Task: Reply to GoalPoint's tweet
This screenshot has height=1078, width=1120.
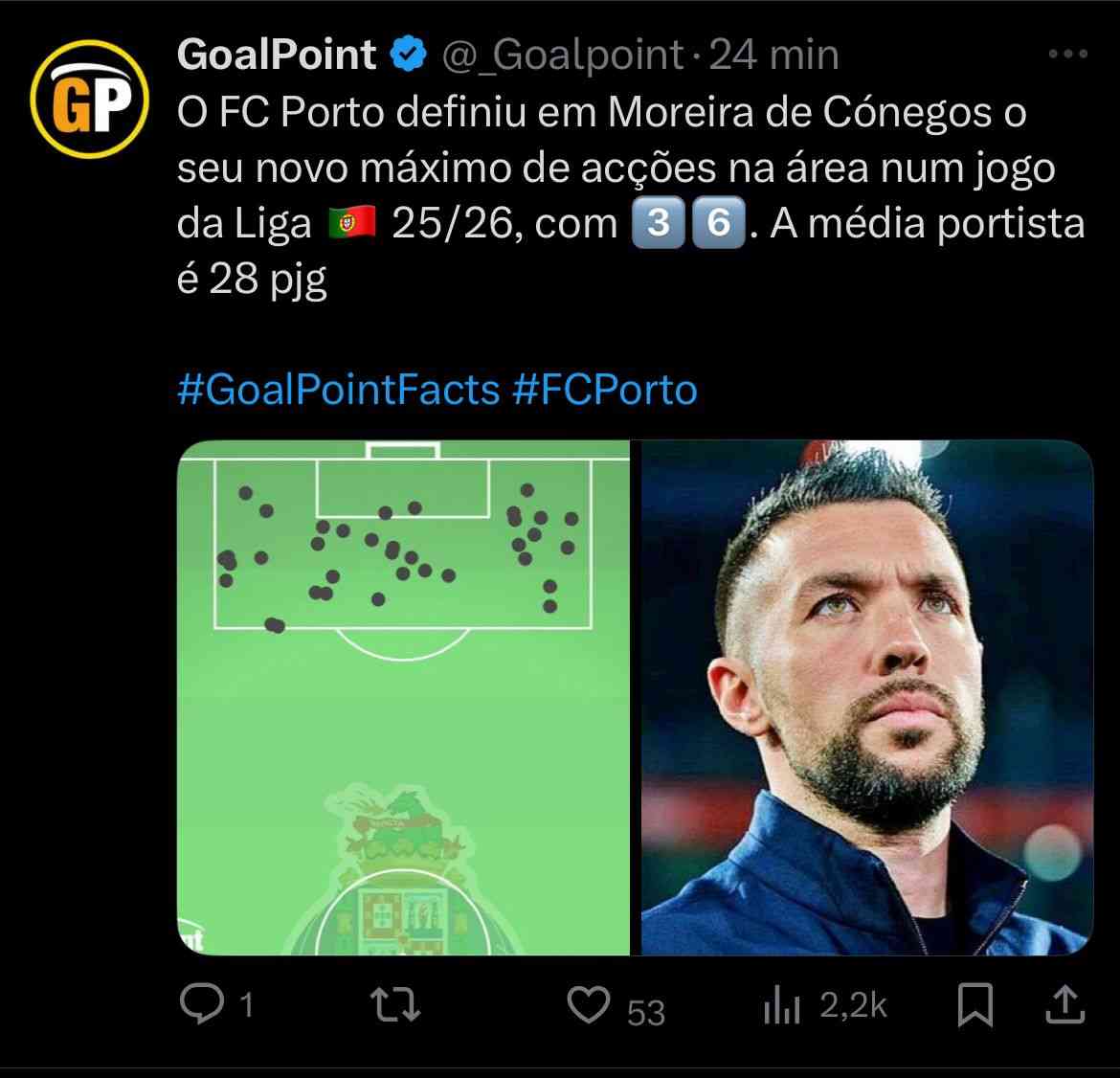Action: coord(201,1004)
